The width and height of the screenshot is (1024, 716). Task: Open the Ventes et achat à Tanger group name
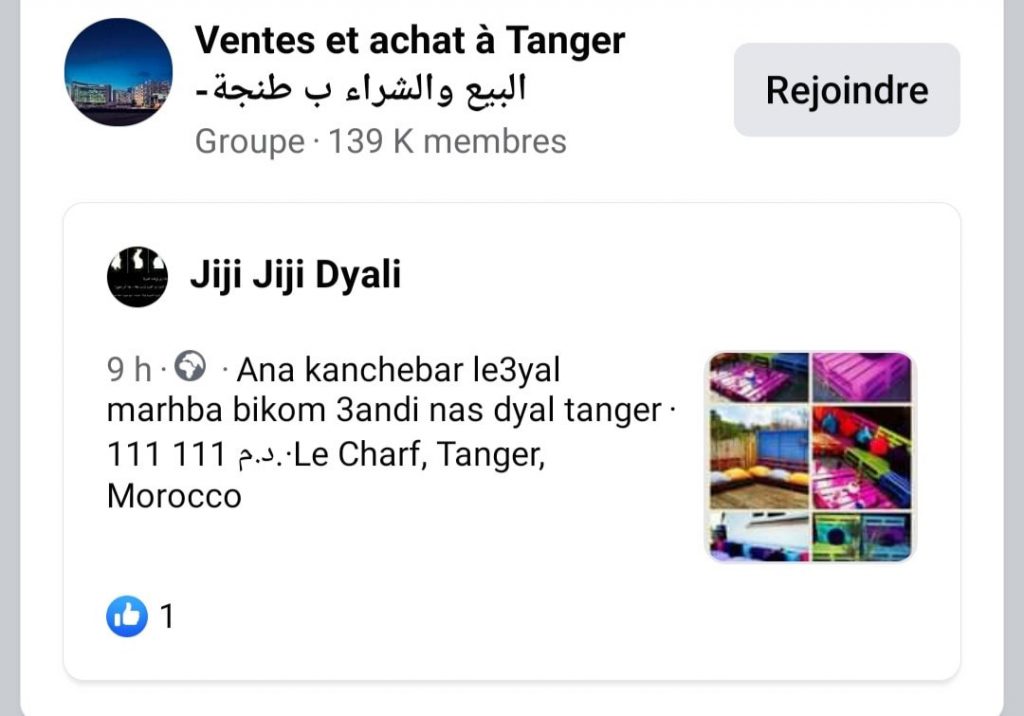(409, 41)
